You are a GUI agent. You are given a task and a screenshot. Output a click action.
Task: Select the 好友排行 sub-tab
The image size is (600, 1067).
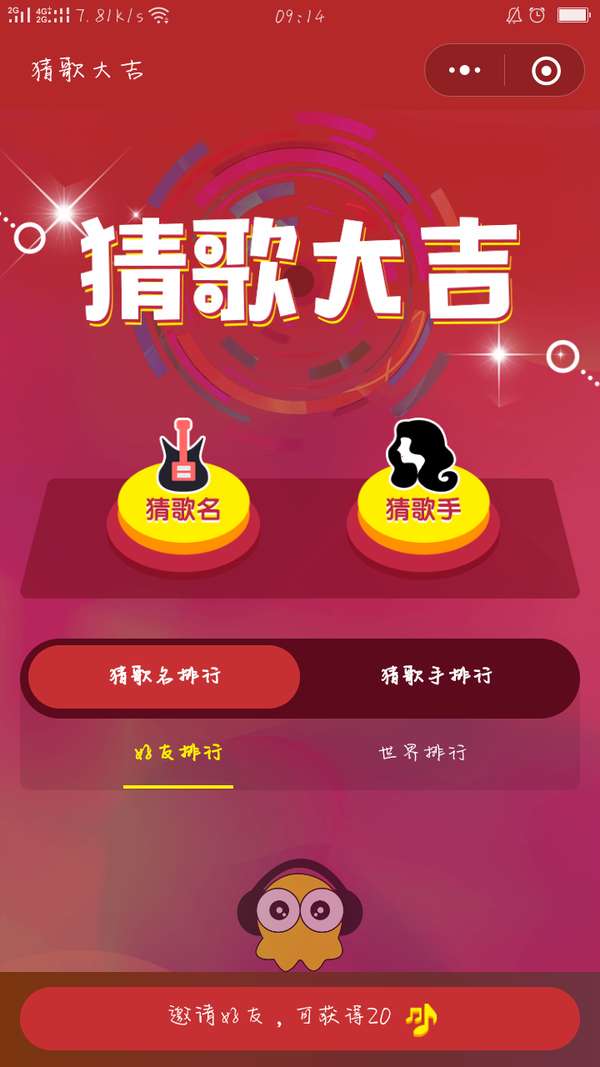coord(178,753)
